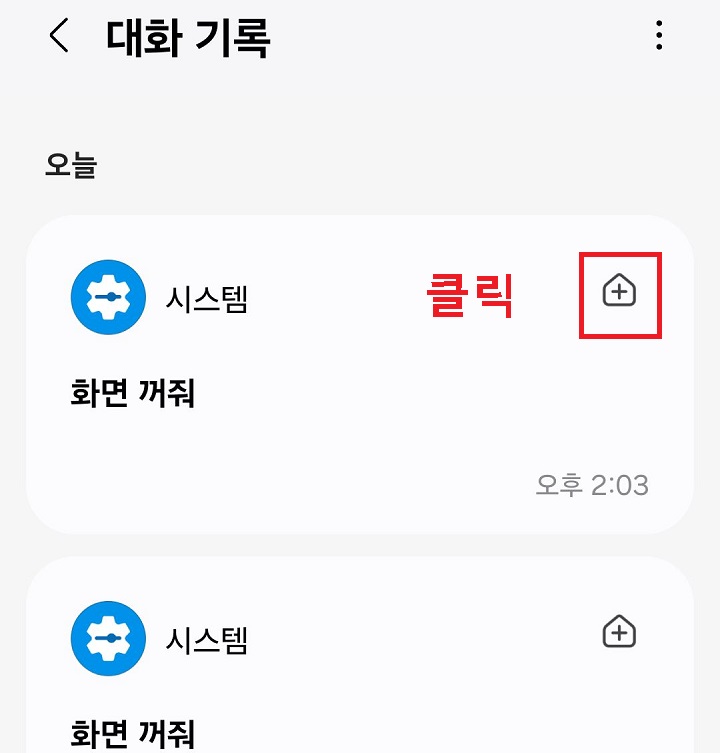Click the home plus icon on second 시스템 card
720x753 pixels.
point(619,632)
